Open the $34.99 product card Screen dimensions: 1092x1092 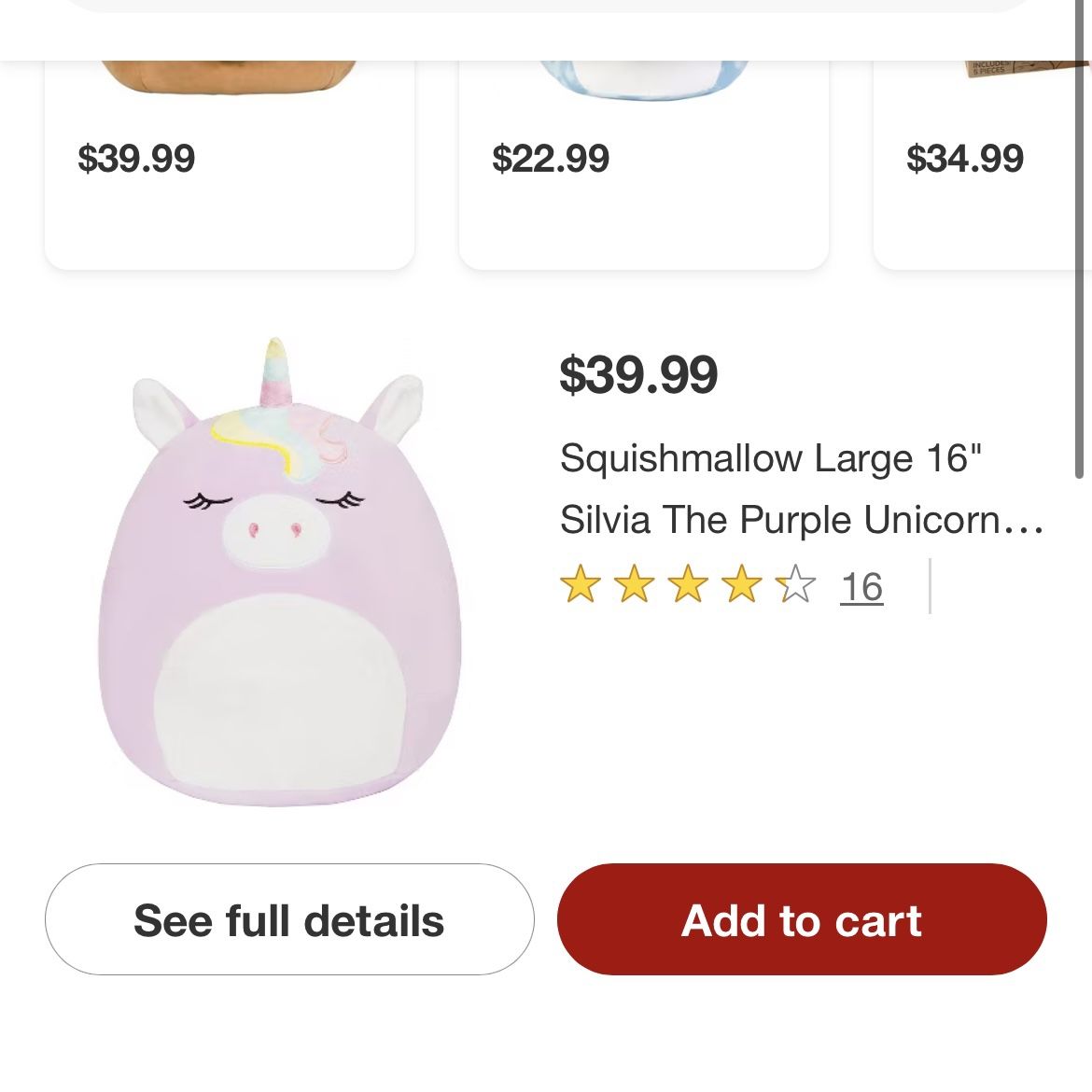point(980,168)
